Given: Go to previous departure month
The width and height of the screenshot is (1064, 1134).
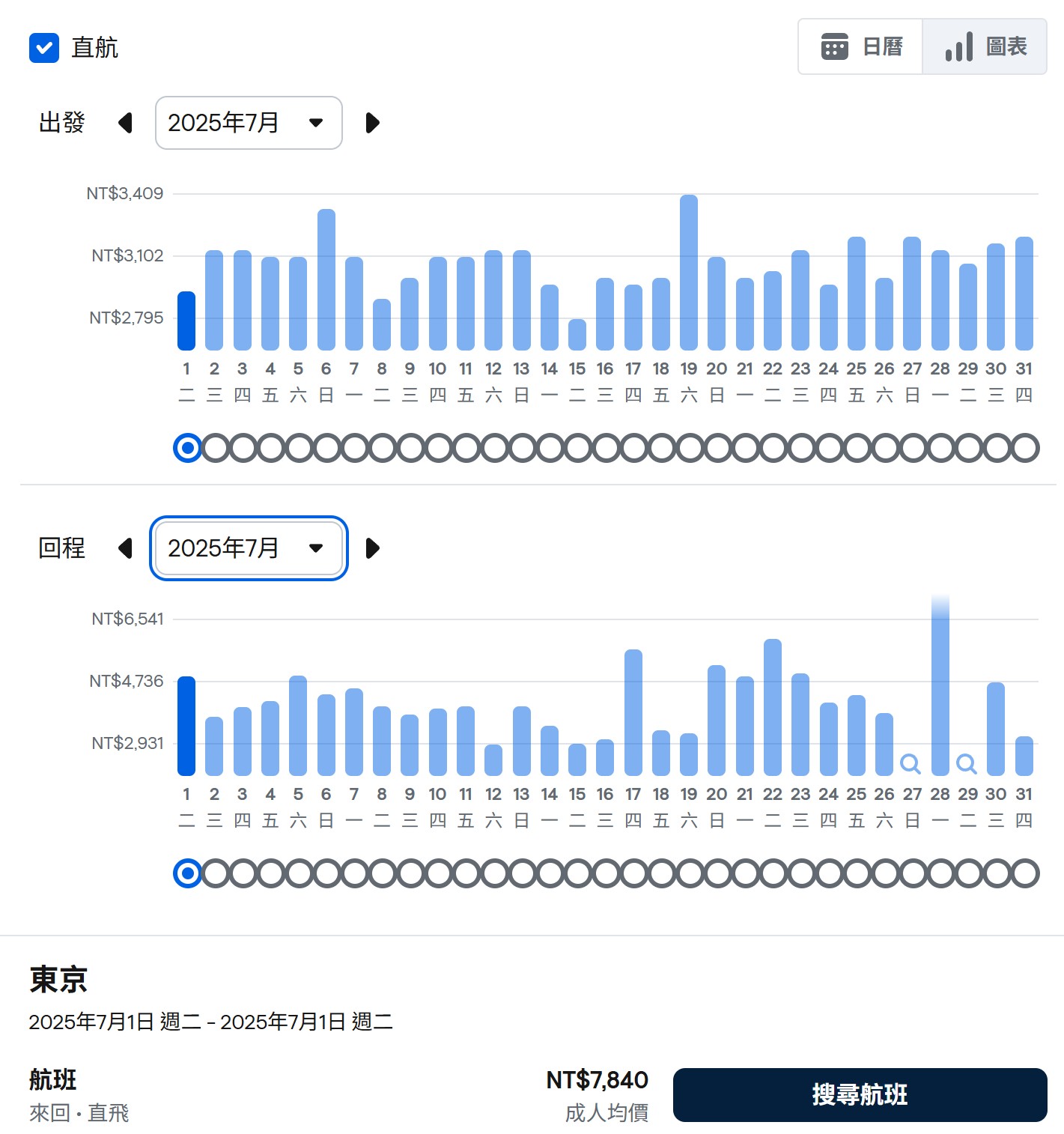Looking at the screenshot, I should point(126,123).
